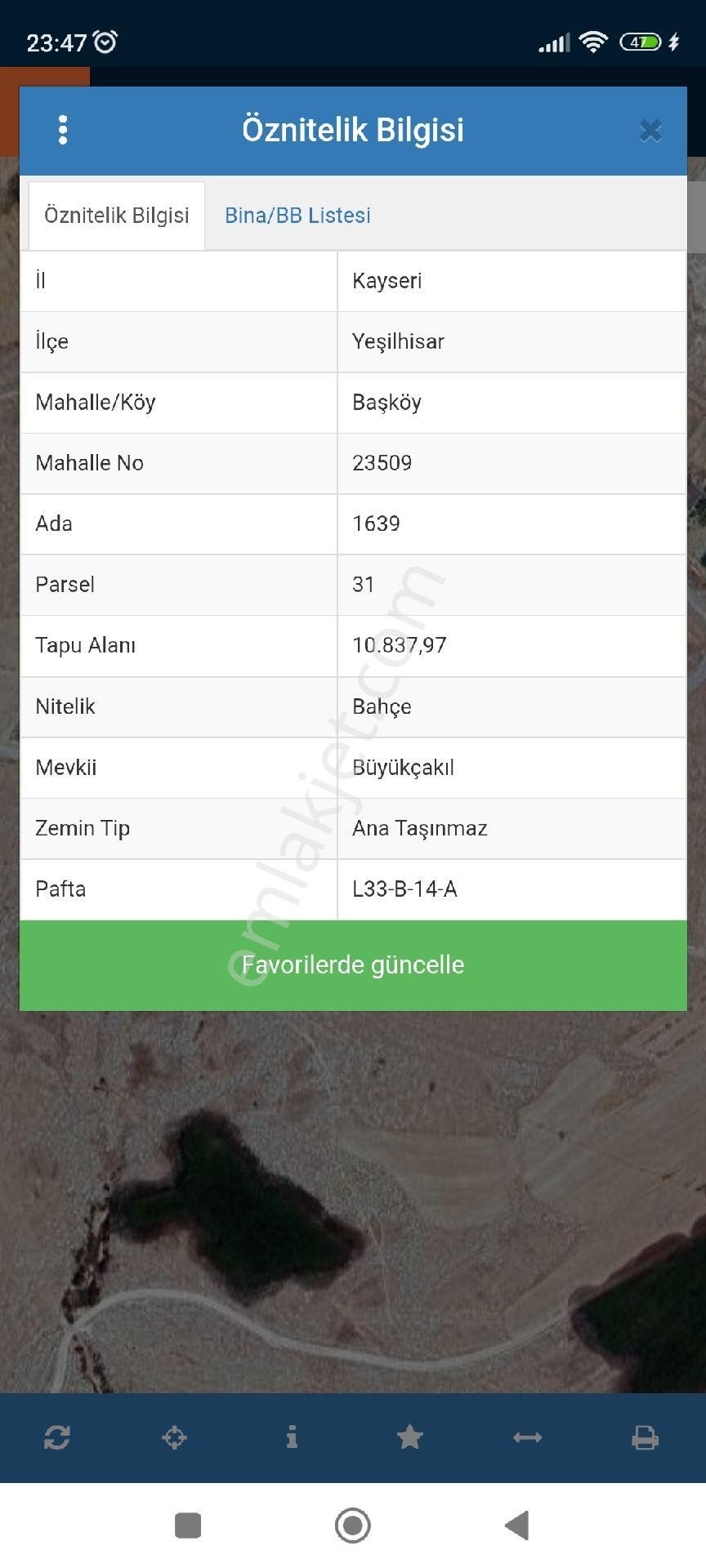The image size is (706, 1568).
Task: Close the Öznitelik Bilgisi dialog
Action: pos(650,129)
